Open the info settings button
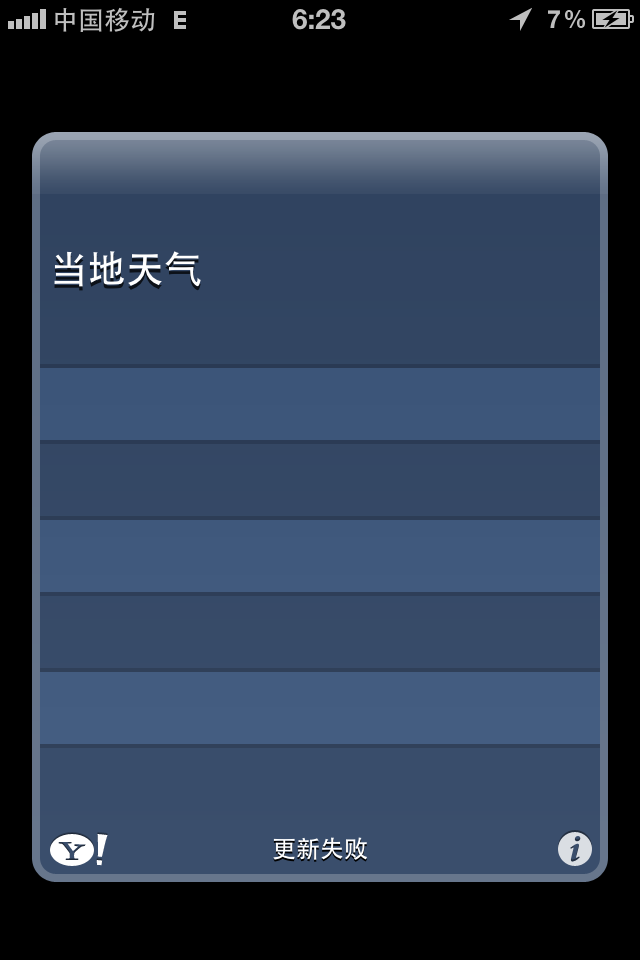The height and width of the screenshot is (960, 640). tap(574, 849)
